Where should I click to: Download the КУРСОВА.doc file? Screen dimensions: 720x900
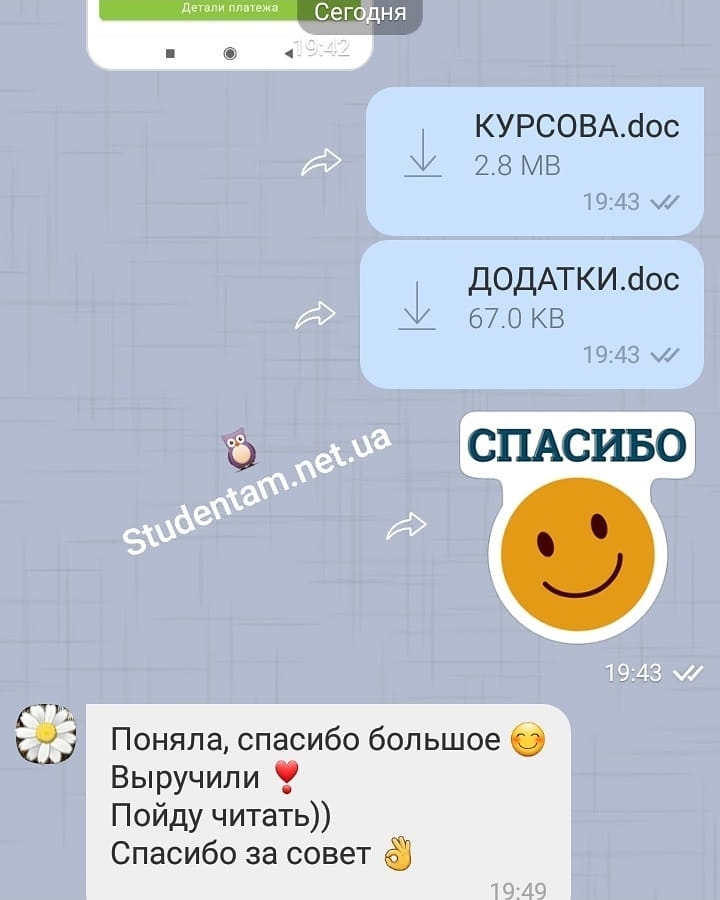coord(422,155)
